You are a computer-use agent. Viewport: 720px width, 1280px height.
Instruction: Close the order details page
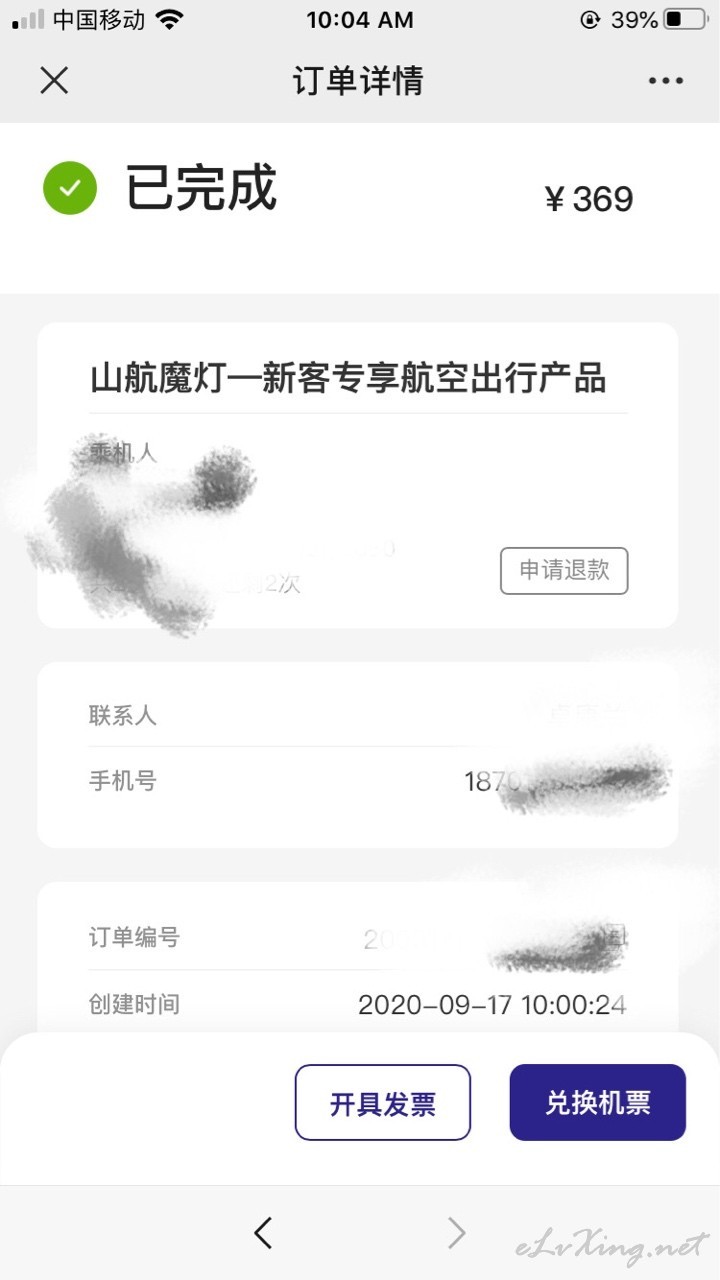pos(54,80)
